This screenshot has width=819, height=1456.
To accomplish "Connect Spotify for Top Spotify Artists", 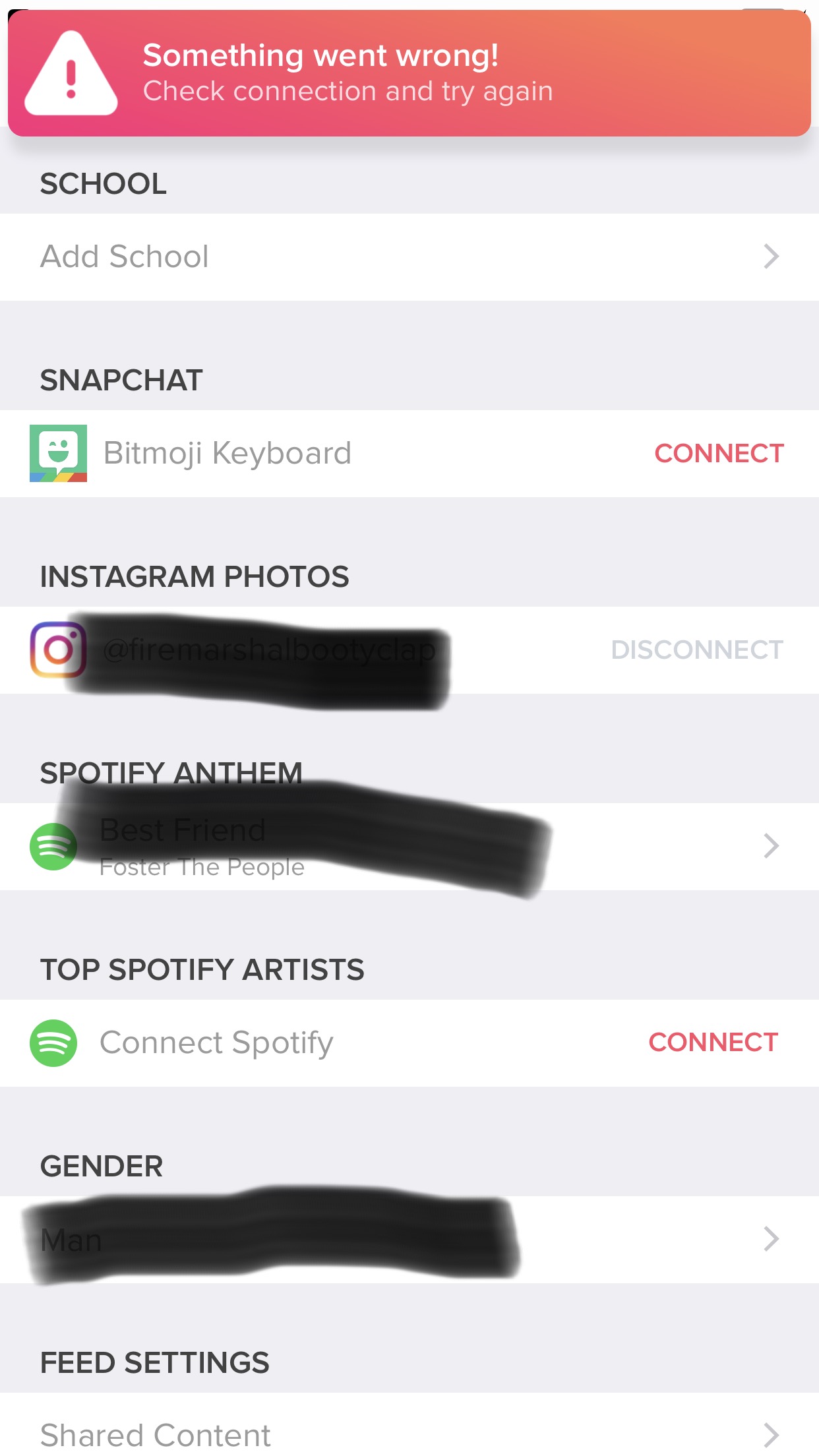I will (x=713, y=1043).
